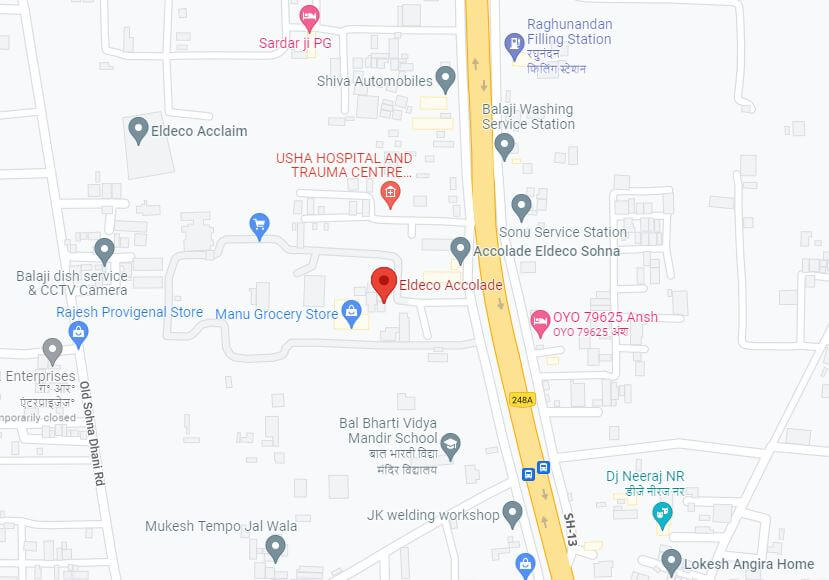This screenshot has width=829, height=580.
Task: Tap Sonu Service Station pin
Action: click(x=521, y=206)
